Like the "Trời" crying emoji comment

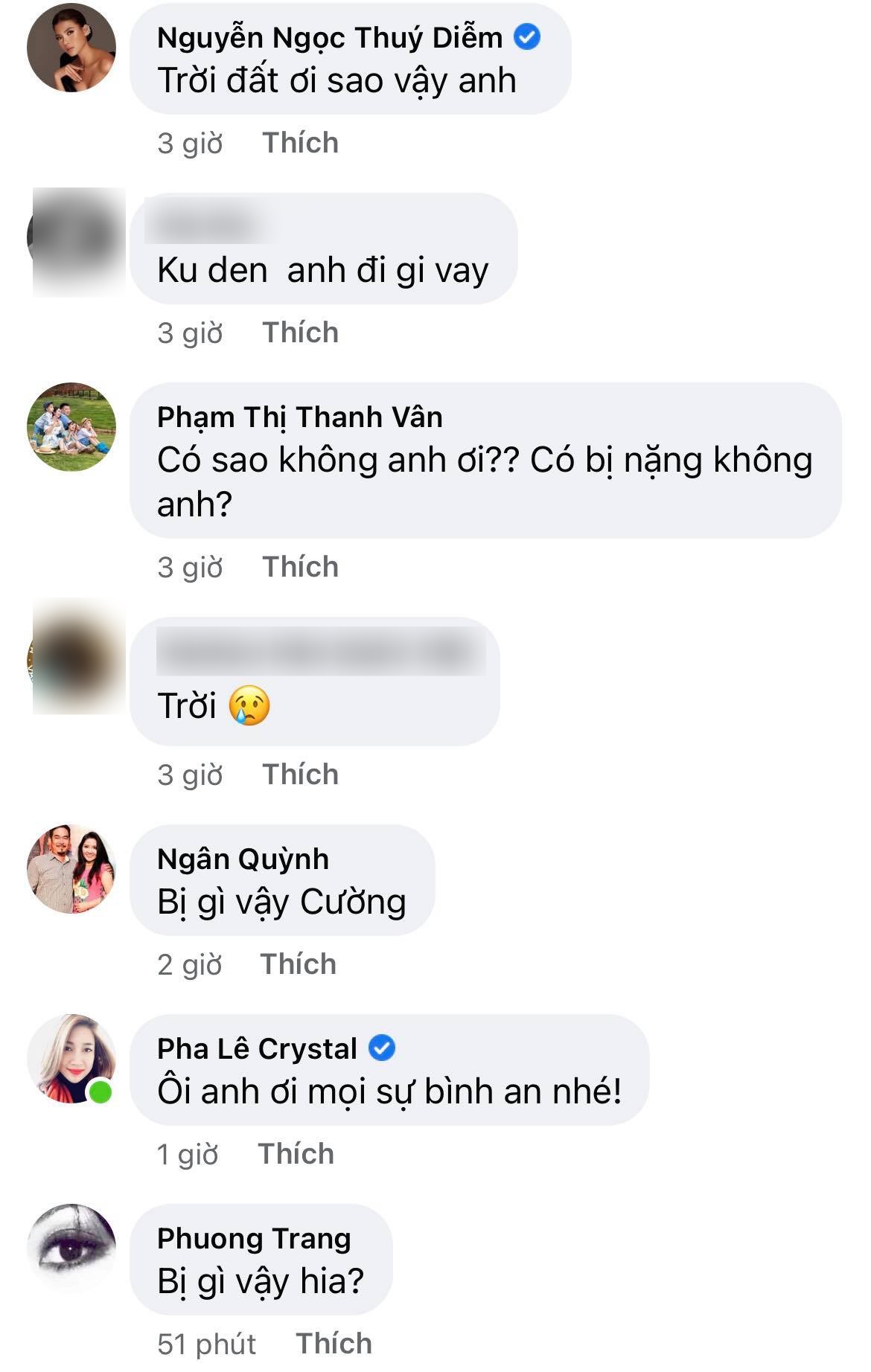tap(300, 775)
